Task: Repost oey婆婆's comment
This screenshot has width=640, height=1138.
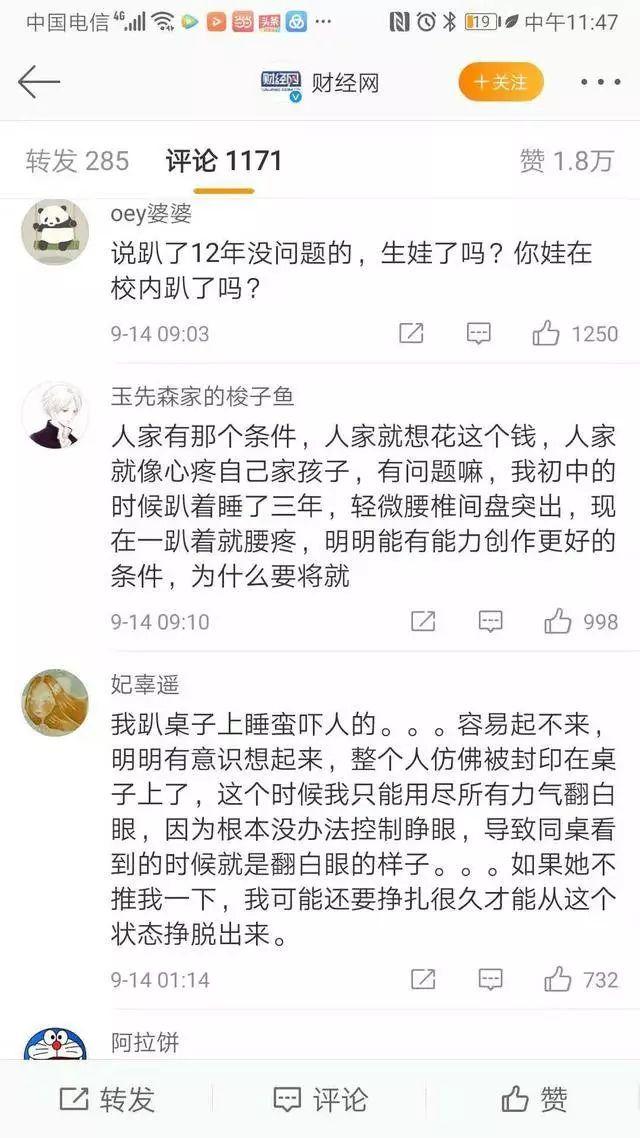Action: pos(411,333)
